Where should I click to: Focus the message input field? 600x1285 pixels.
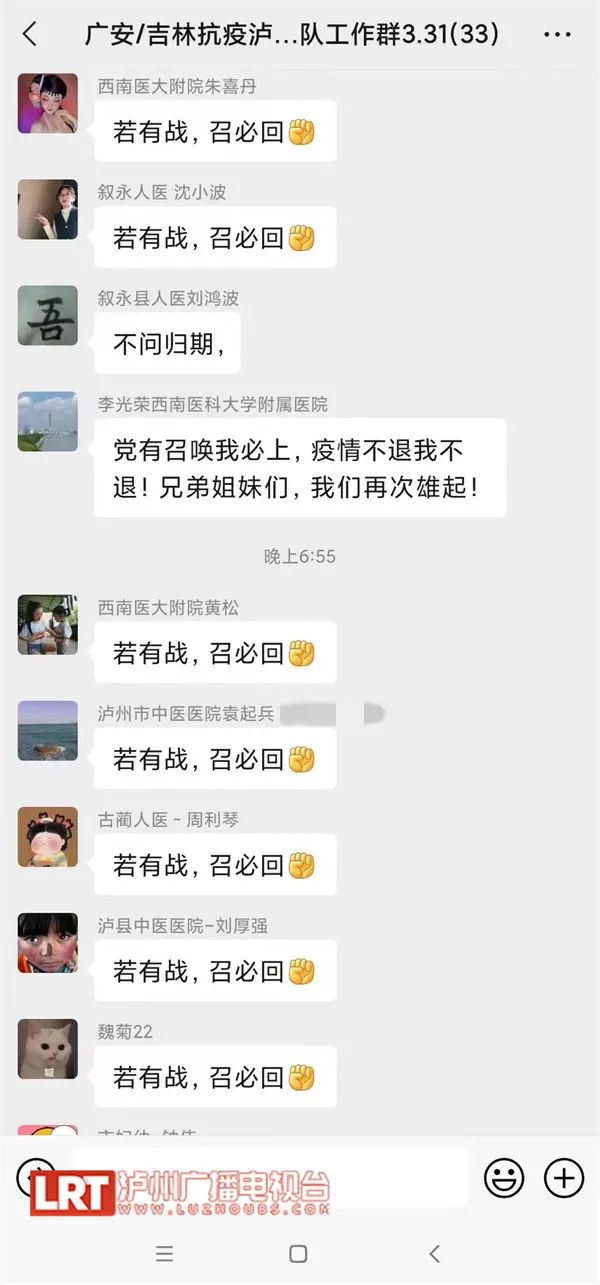[x=270, y=1176]
